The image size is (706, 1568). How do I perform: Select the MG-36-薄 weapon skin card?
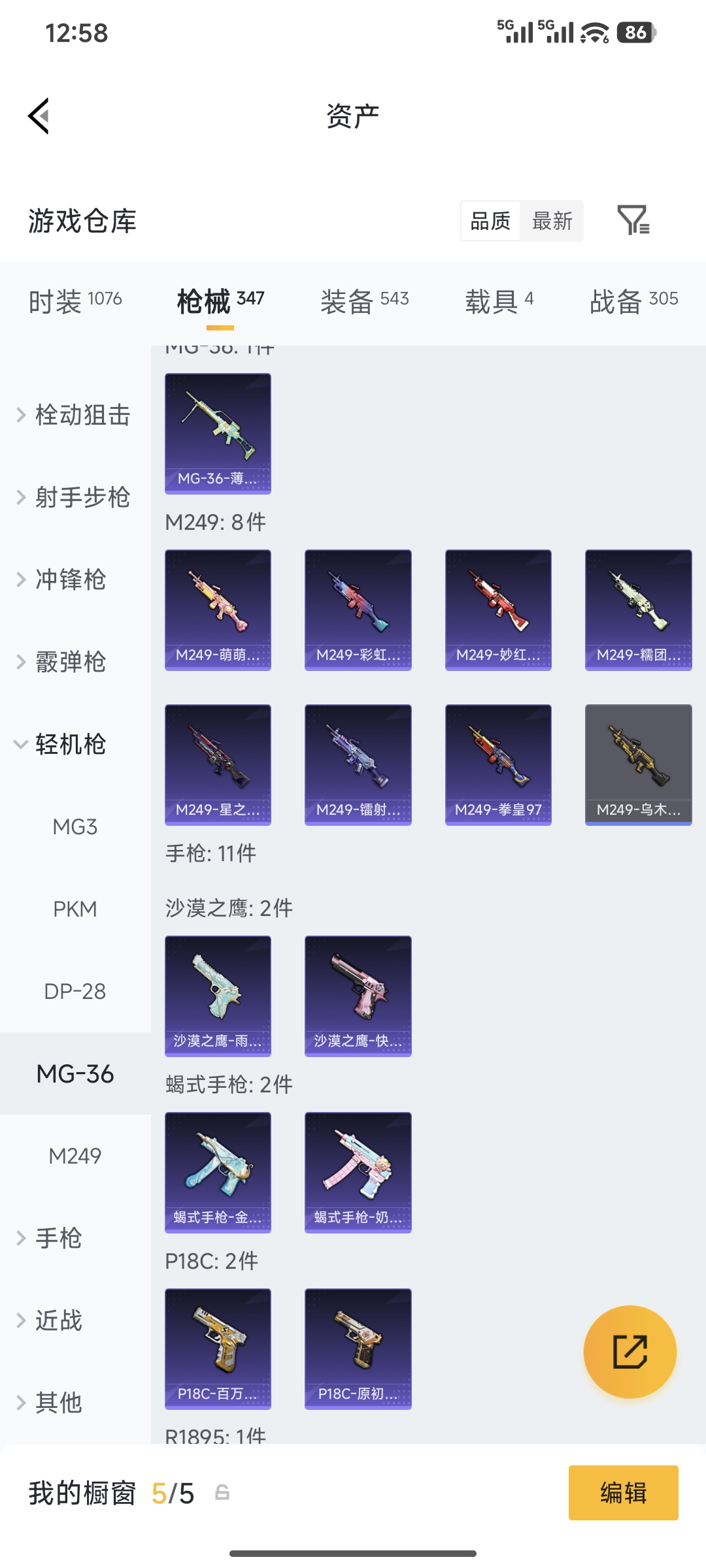tap(218, 431)
